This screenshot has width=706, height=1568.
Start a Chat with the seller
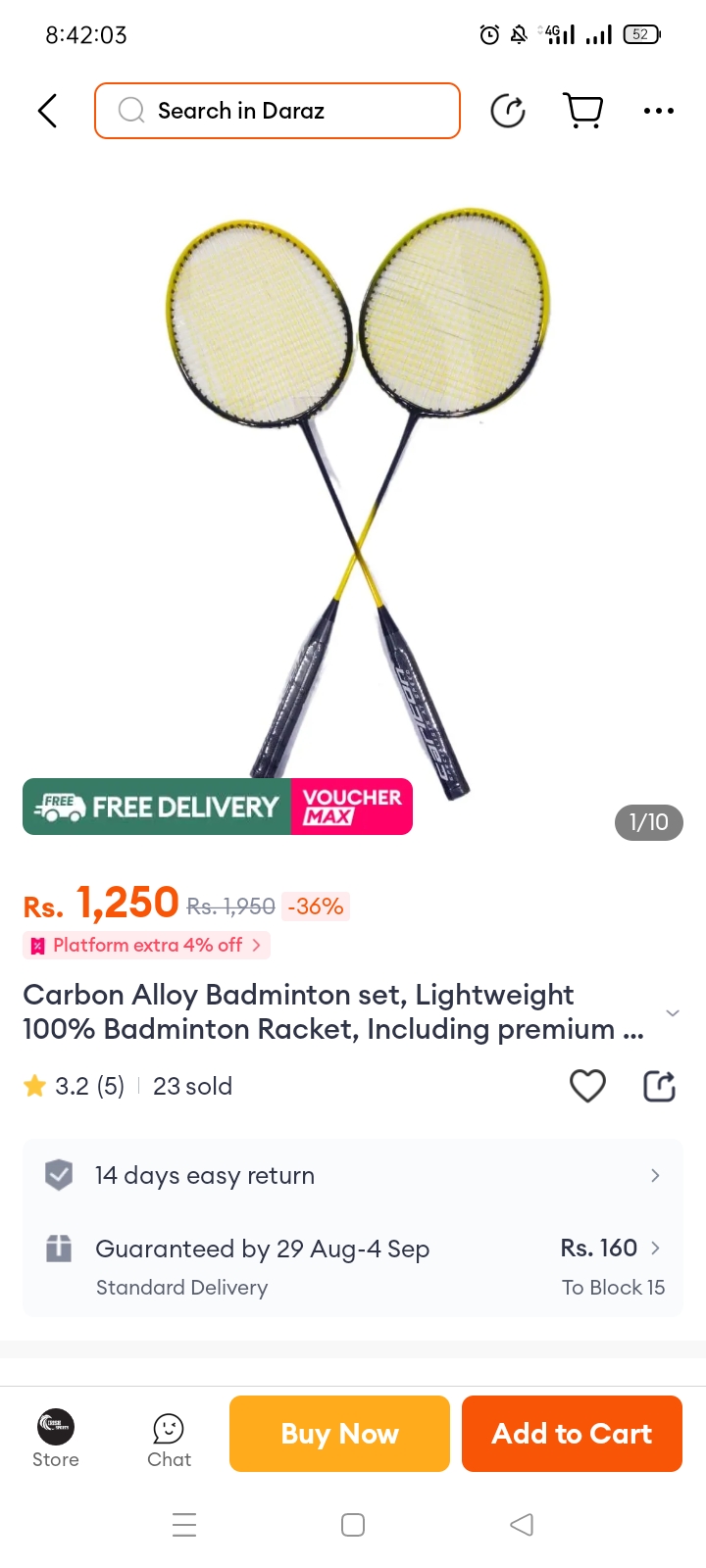coord(169,1438)
